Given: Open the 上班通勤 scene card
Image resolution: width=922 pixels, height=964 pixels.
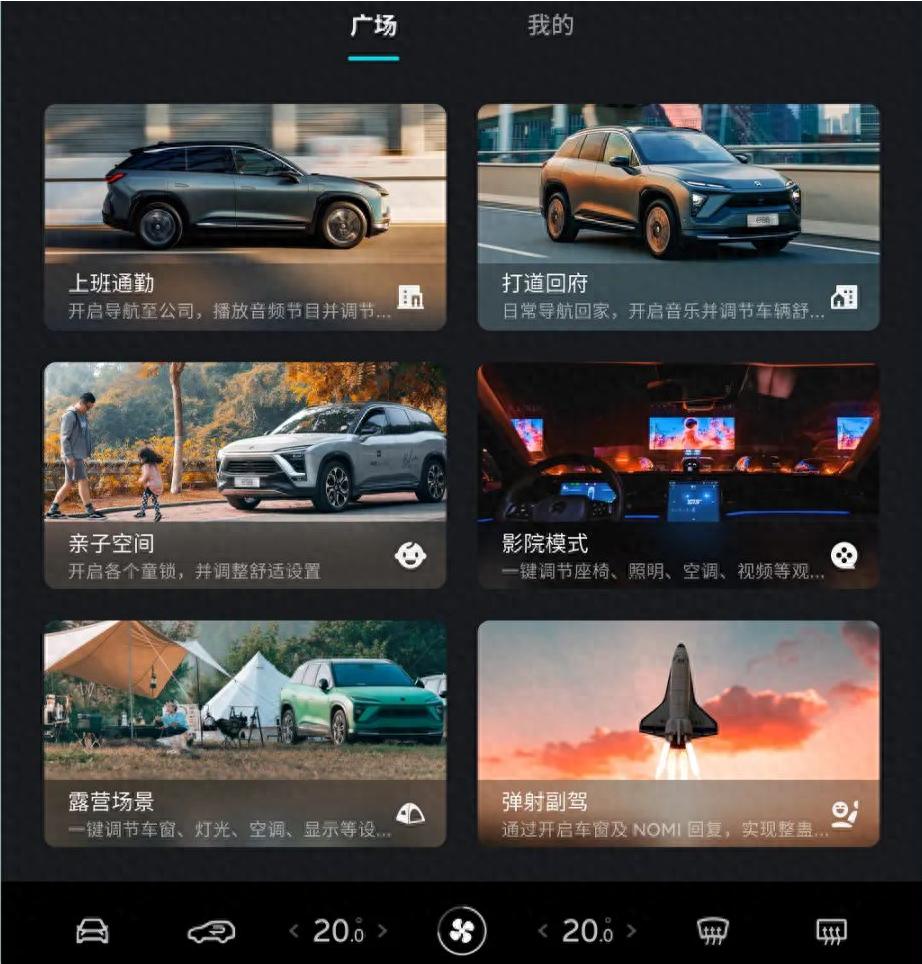Looking at the screenshot, I should pyautogui.click(x=245, y=217).
